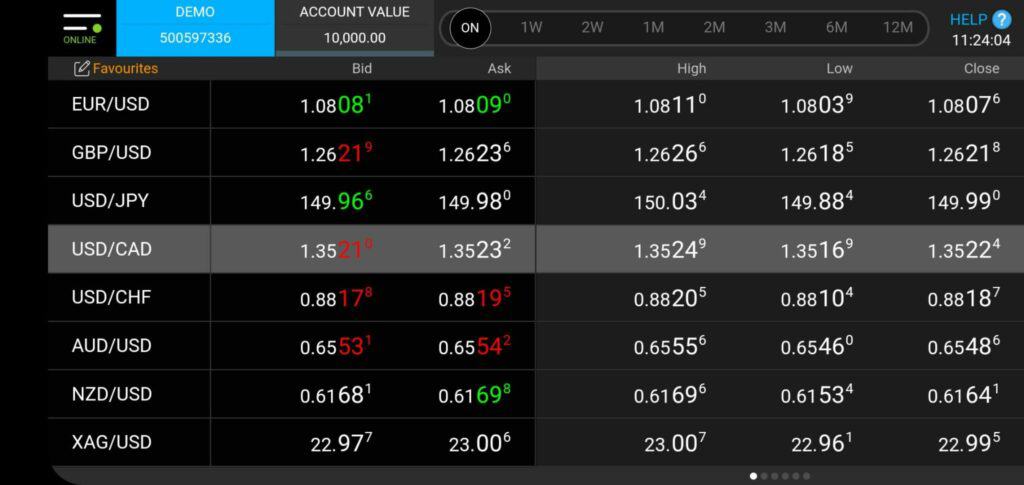1024x485 pixels.
Task: Tap the USD/JPY ask price
Action: (x=475, y=201)
